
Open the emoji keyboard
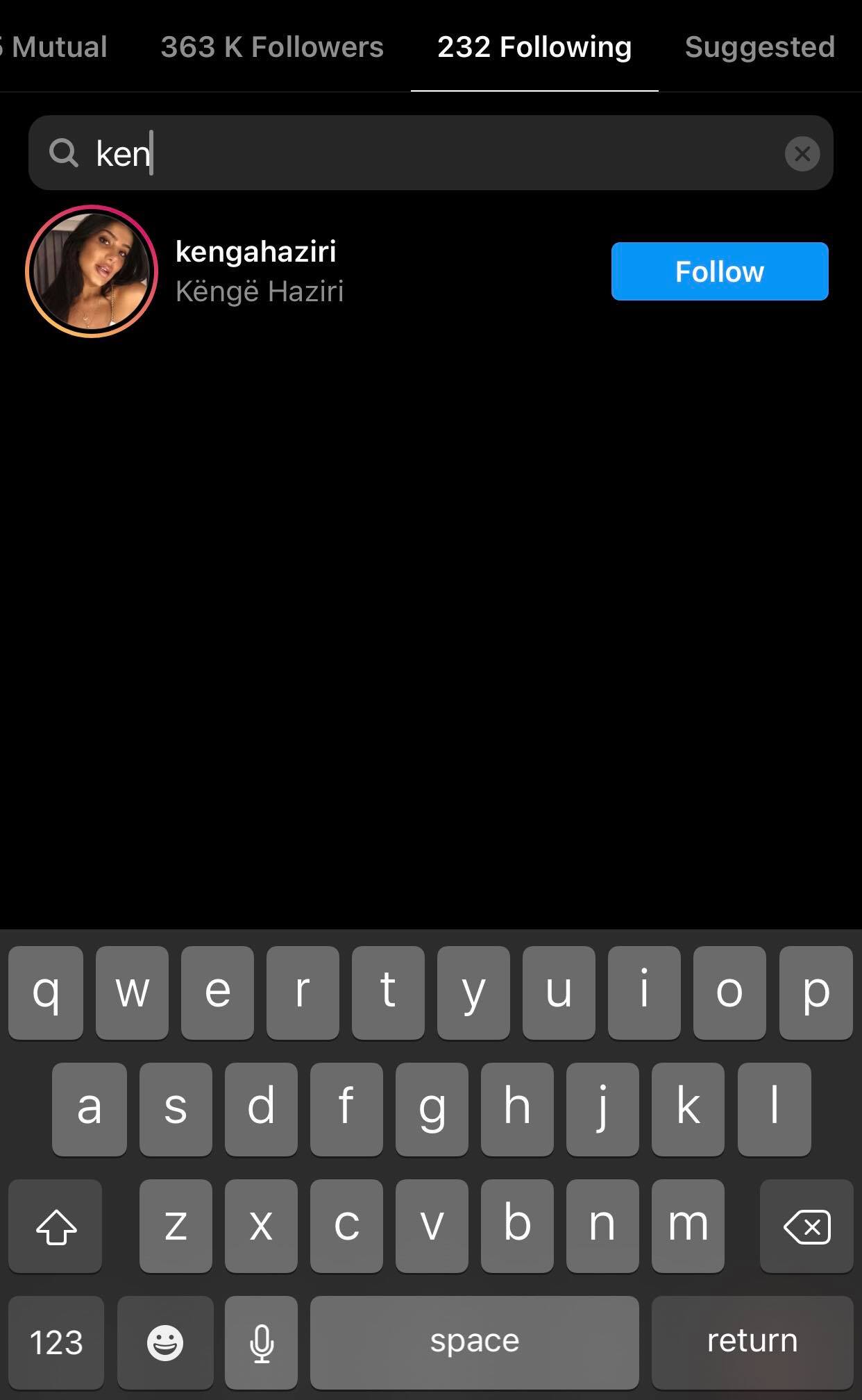pyautogui.click(x=164, y=1342)
